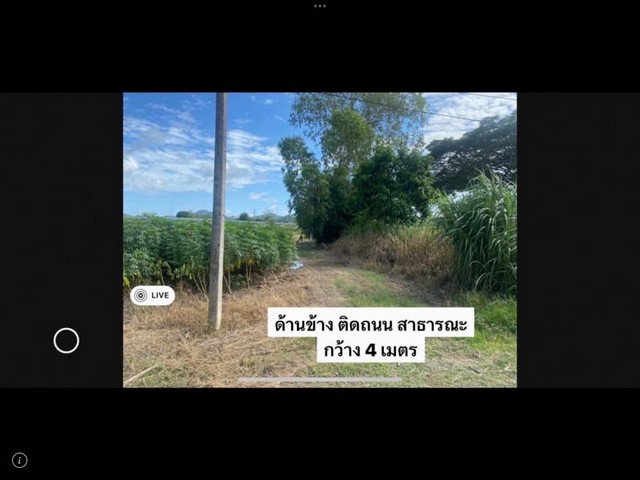Screen dimensions: 640x480
Task: Tap the AssistiveTouch circle button
Action: point(66,341)
